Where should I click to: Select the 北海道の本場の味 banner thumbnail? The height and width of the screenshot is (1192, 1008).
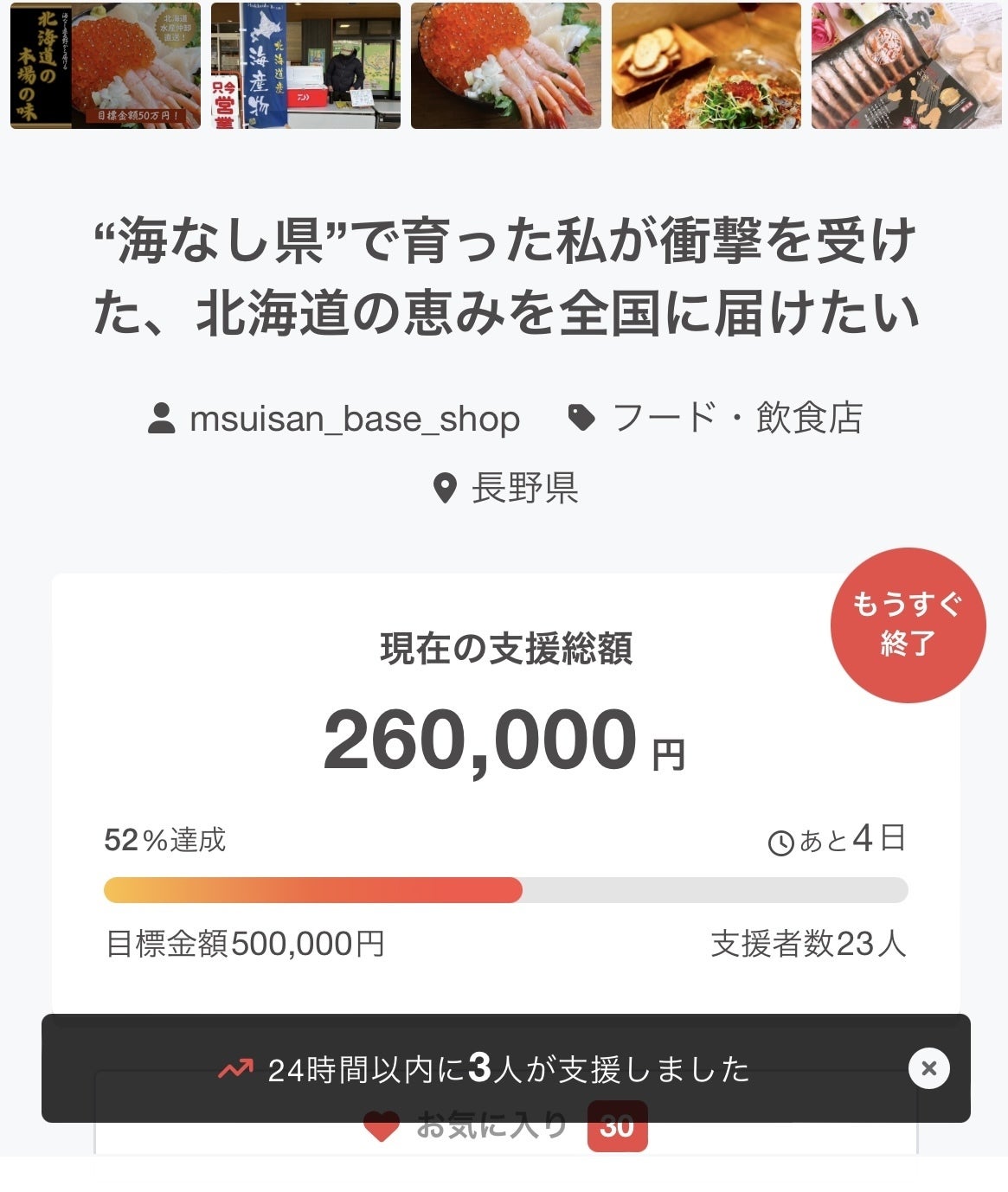(106, 66)
